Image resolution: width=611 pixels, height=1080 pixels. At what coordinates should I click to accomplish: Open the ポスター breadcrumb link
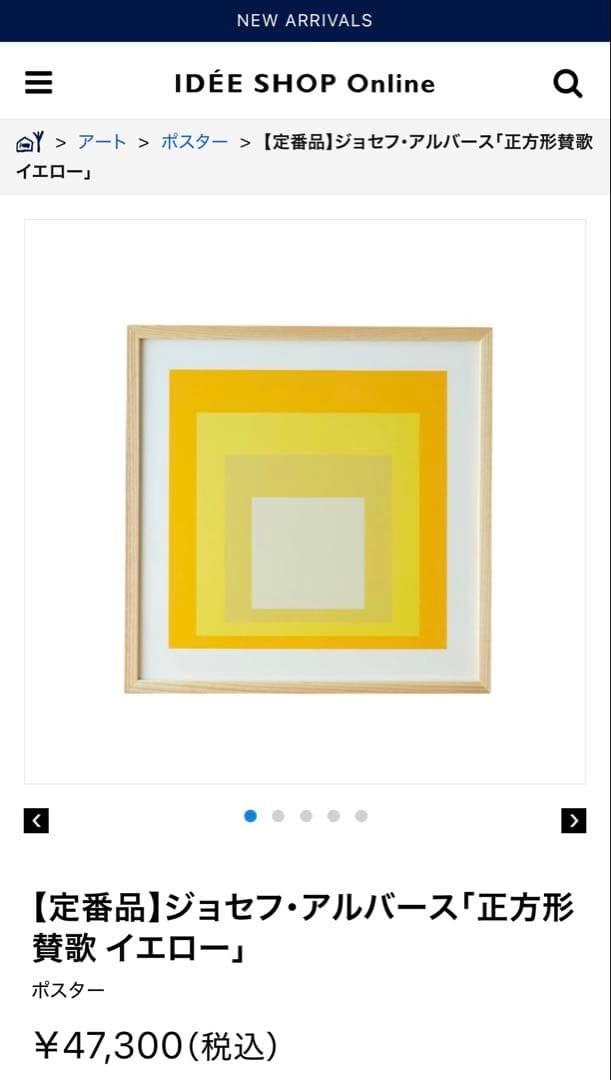click(x=194, y=142)
